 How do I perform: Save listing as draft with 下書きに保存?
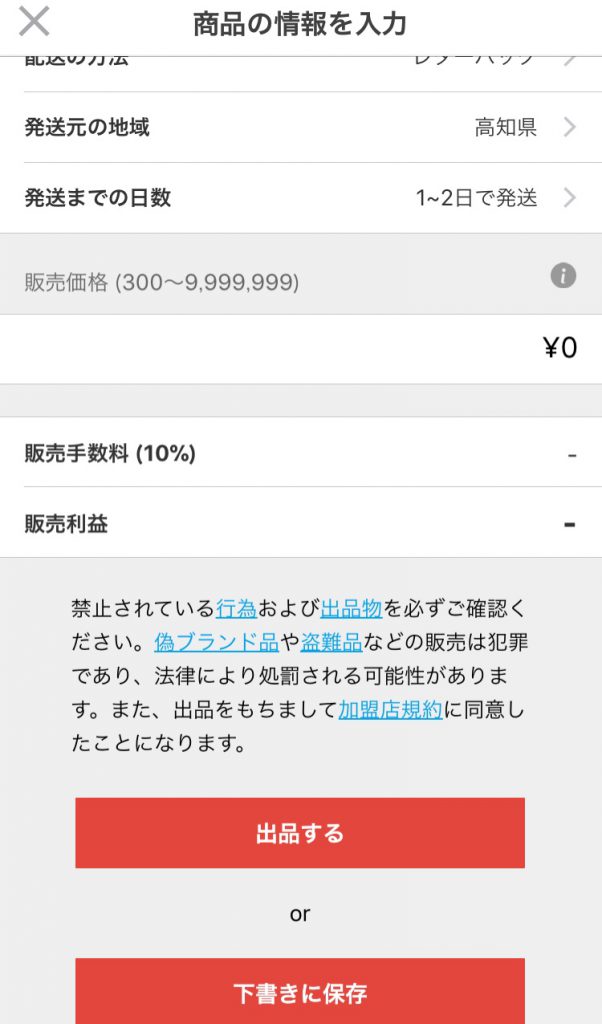pyautogui.click(x=300, y=991)
